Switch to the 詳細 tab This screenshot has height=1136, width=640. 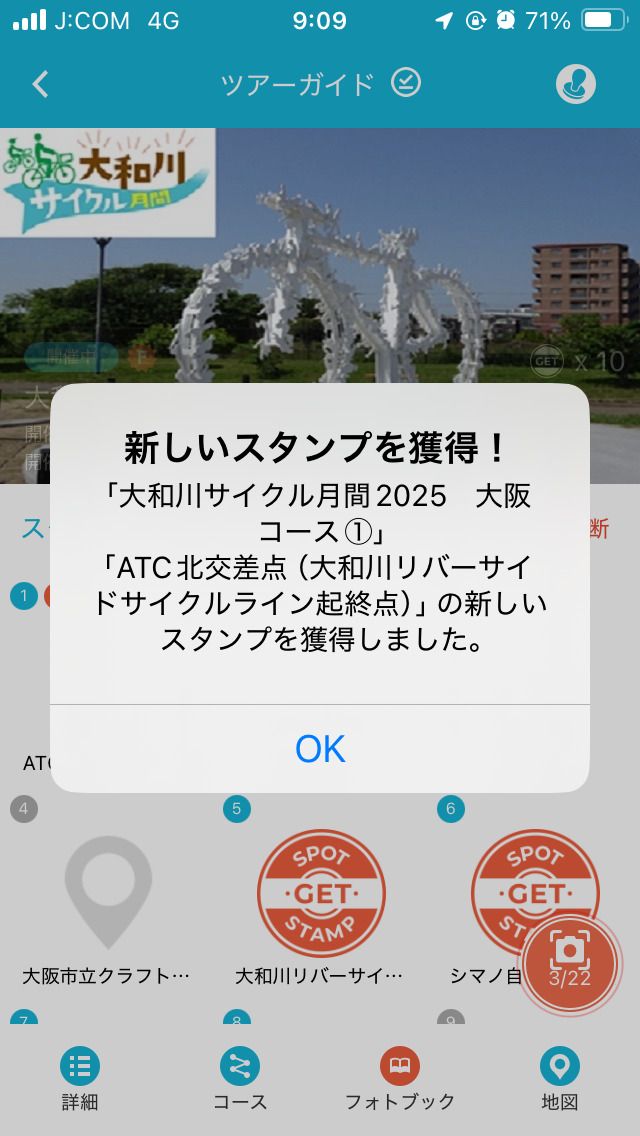(80, 1078)
